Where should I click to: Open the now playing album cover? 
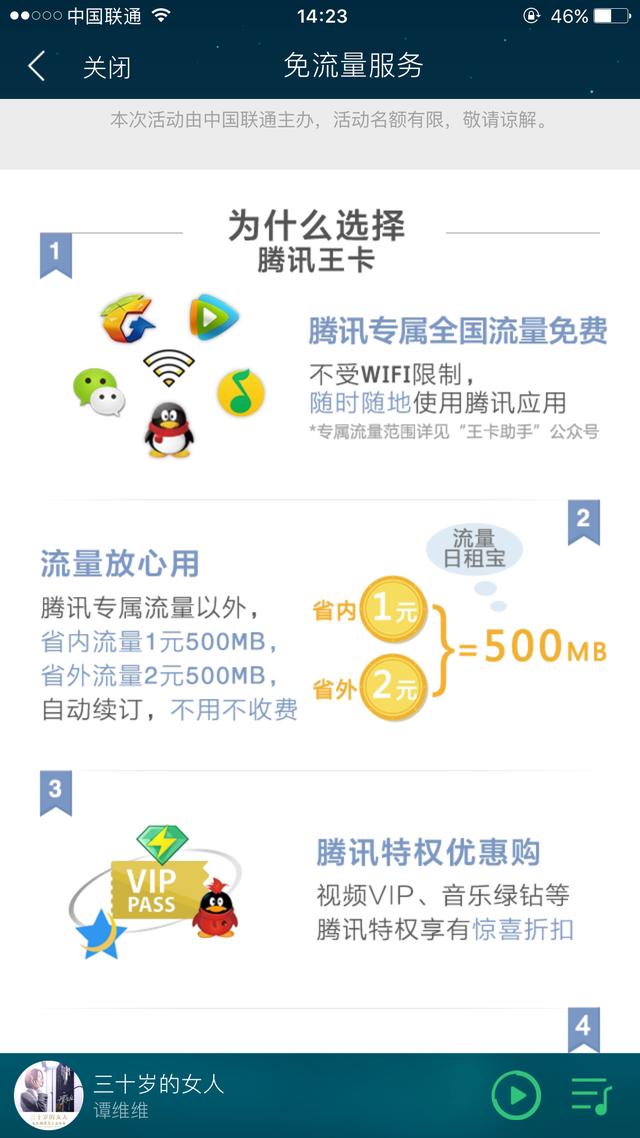[x=49, y=1096]
